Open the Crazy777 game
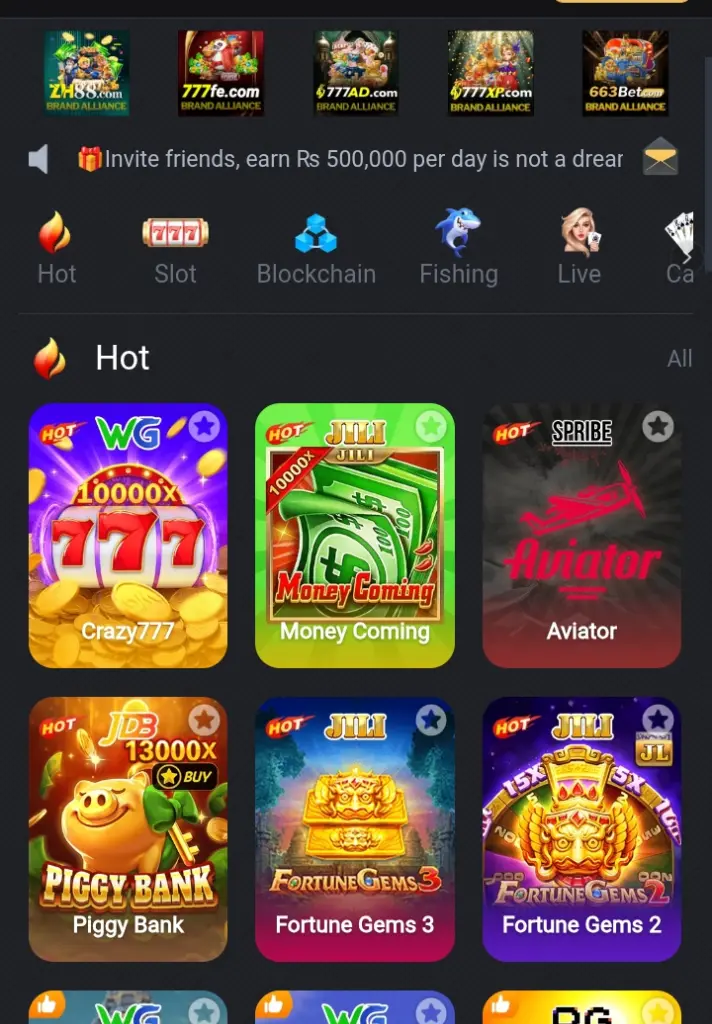712x1024 pixels. pos(128,535)
